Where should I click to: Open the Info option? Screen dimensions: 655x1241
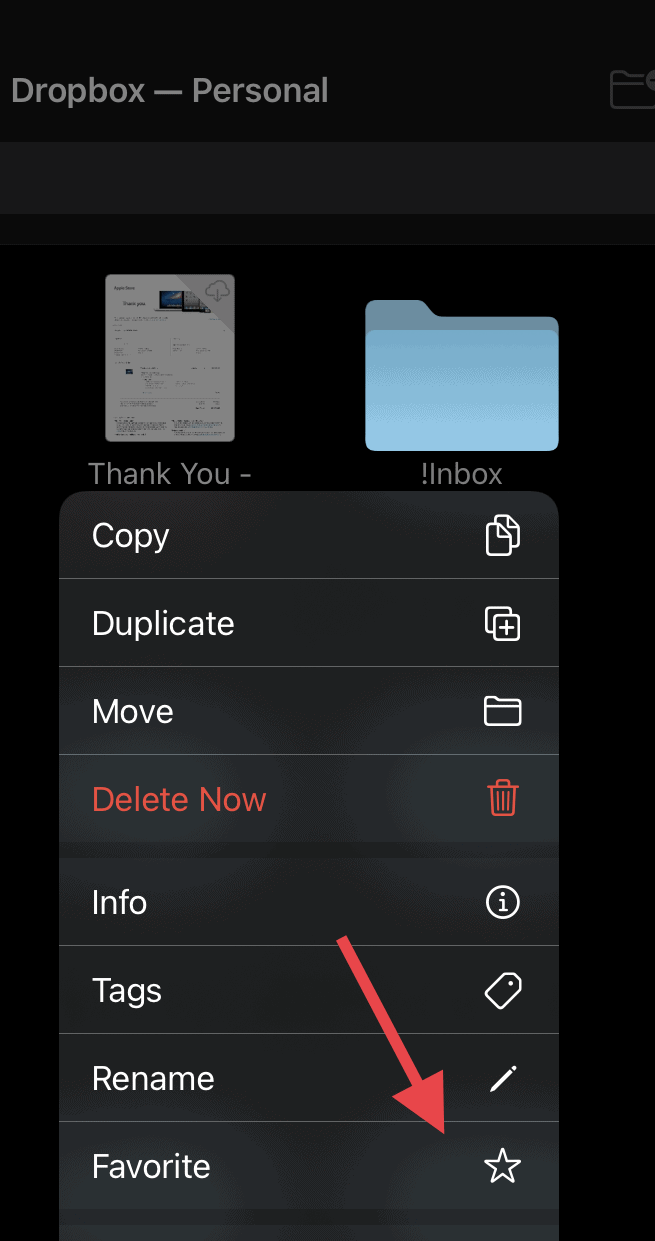coord(308,902)
